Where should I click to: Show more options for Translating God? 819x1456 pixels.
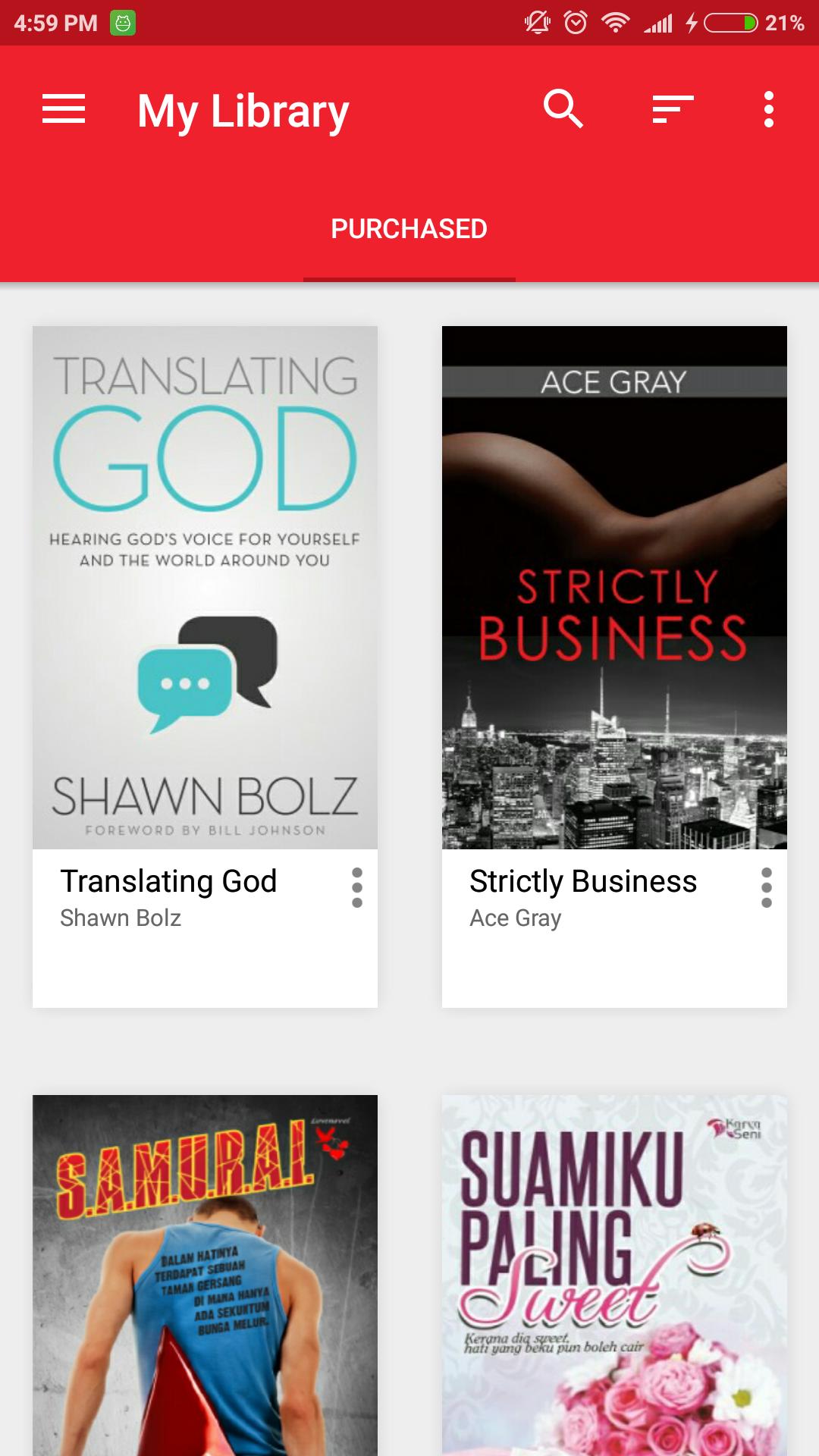(357, 887)
